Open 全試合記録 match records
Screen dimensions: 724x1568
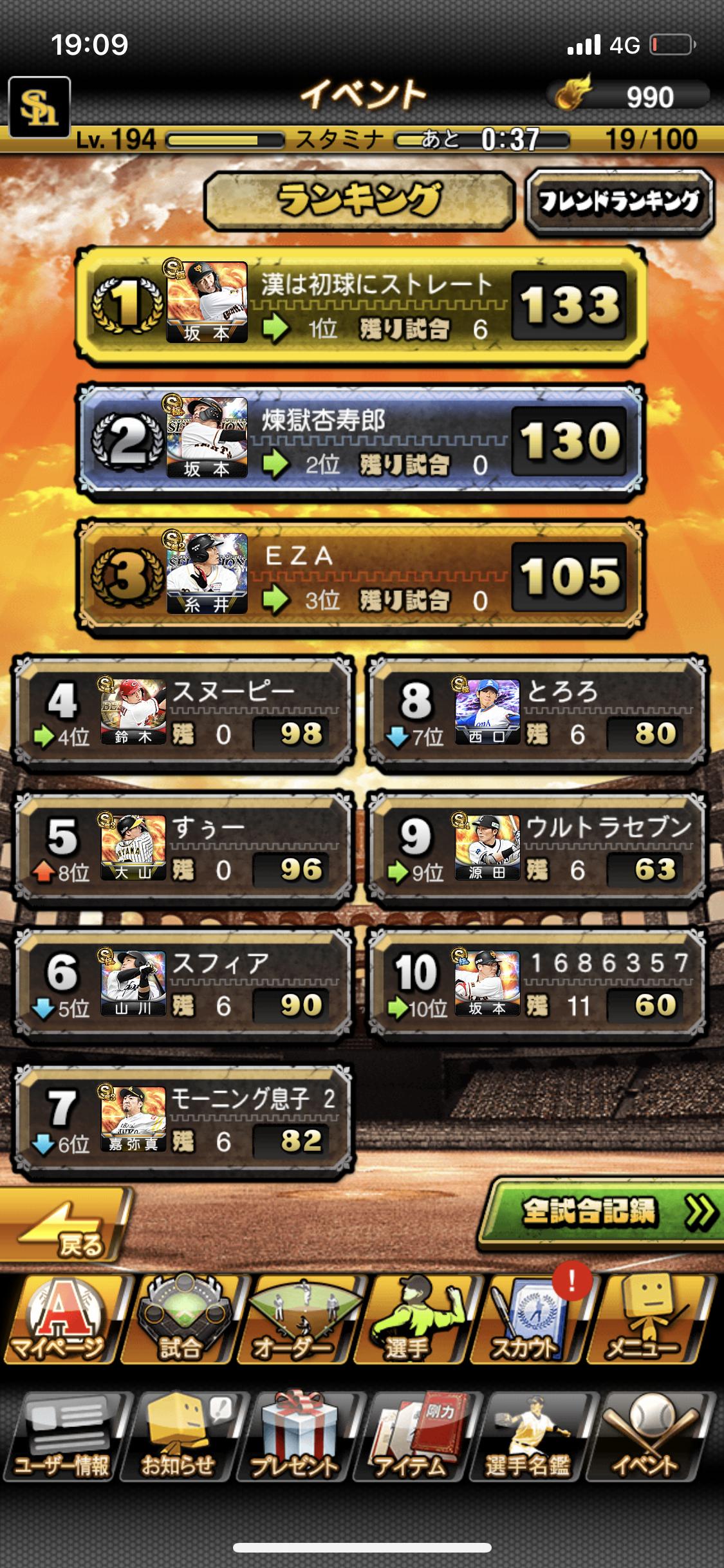(x=601, y=1213)
